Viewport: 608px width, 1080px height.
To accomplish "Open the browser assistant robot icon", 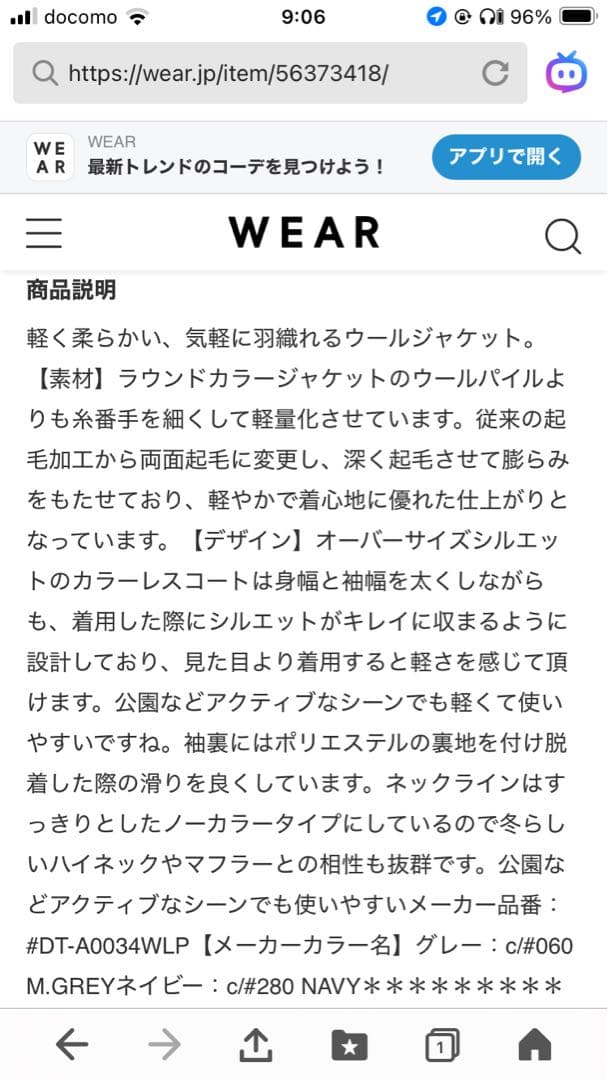I will (x=566, y=72).
